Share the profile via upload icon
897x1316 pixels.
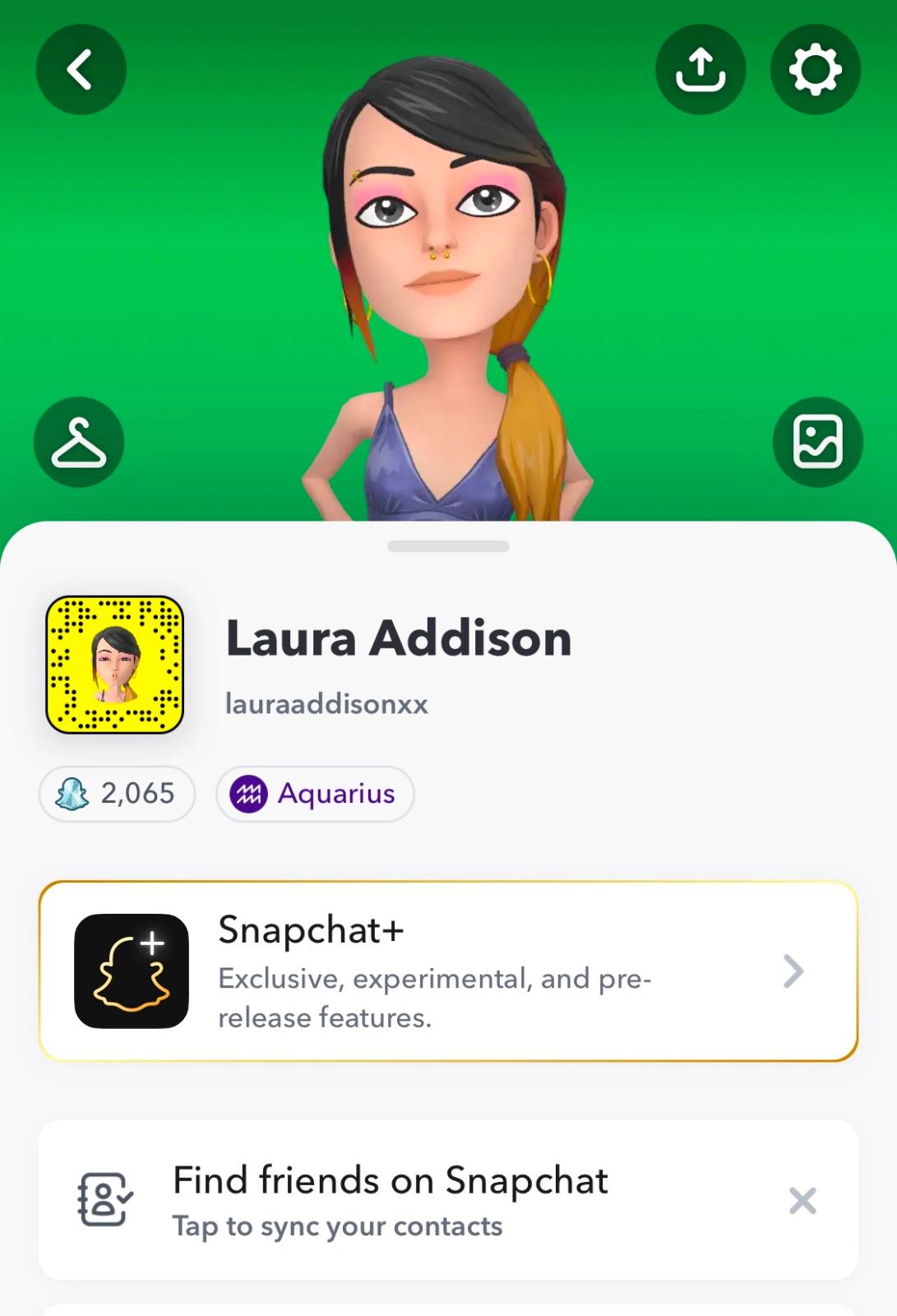[x=700, y=69]
